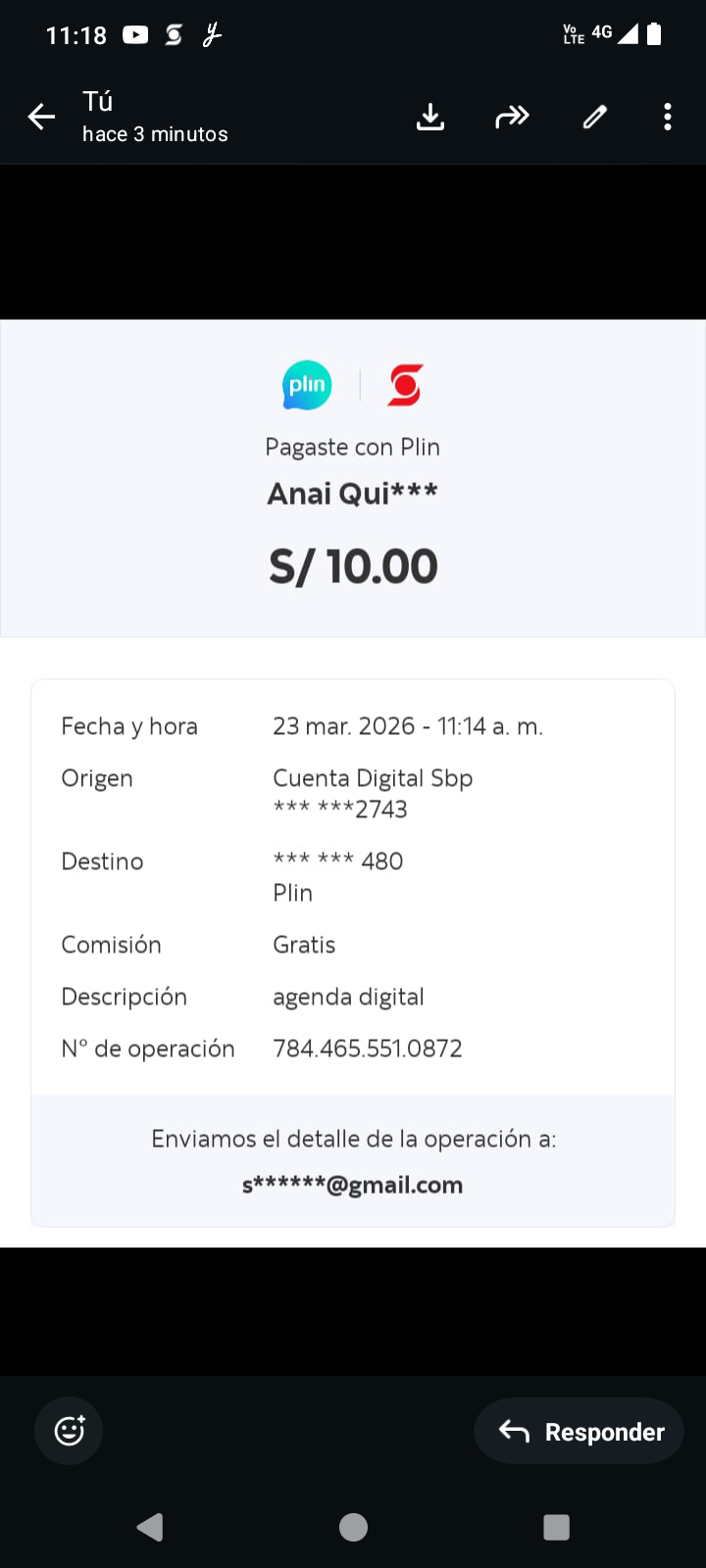
Task: Forward this image to someone
Action: pyautogui.click(x=512, y=118)
